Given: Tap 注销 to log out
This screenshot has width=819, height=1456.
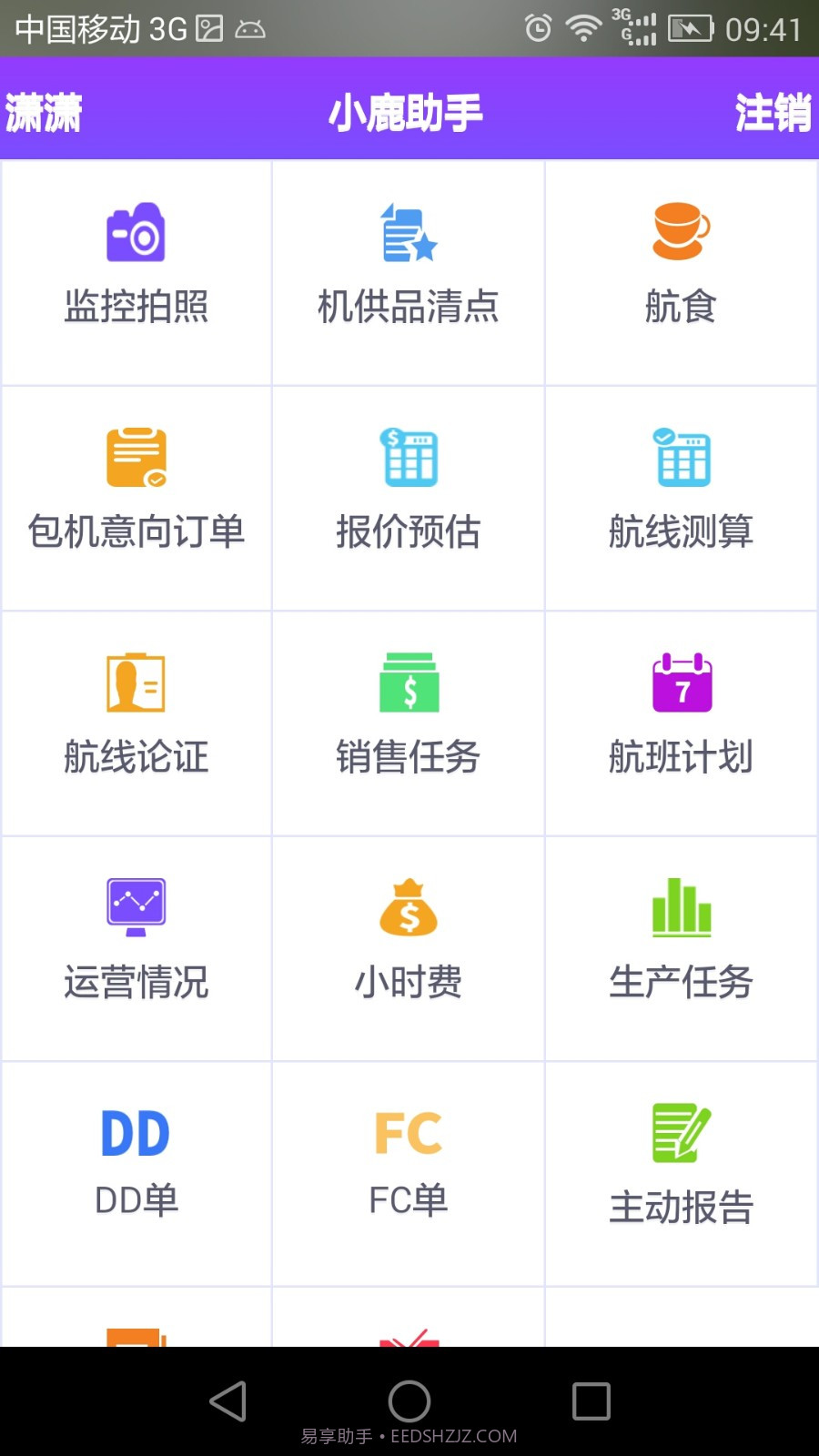Looking at the screenshot, I should tap(773, 112).
